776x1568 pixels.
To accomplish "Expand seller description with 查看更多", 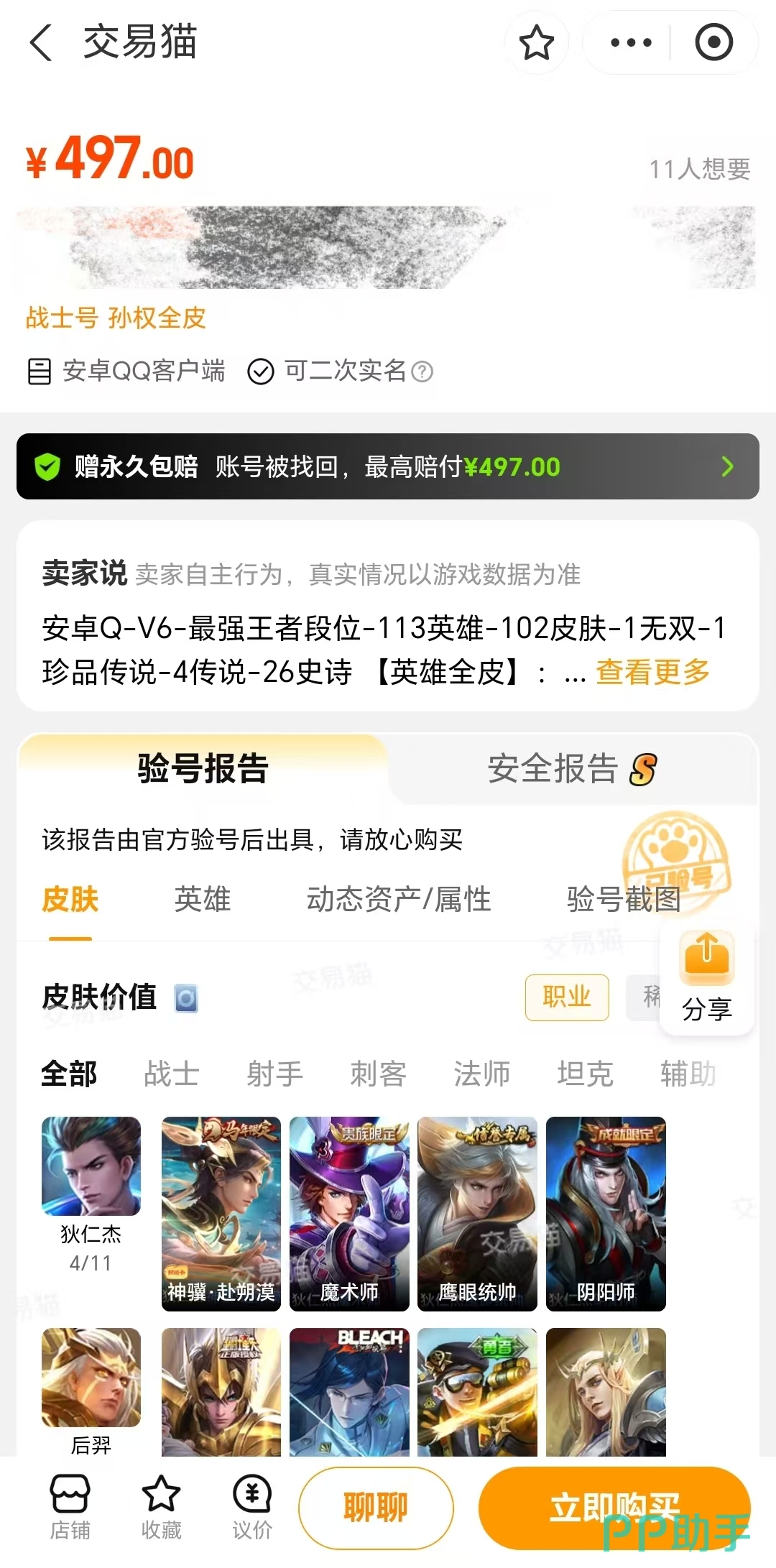I will click(x=652, y=673).
